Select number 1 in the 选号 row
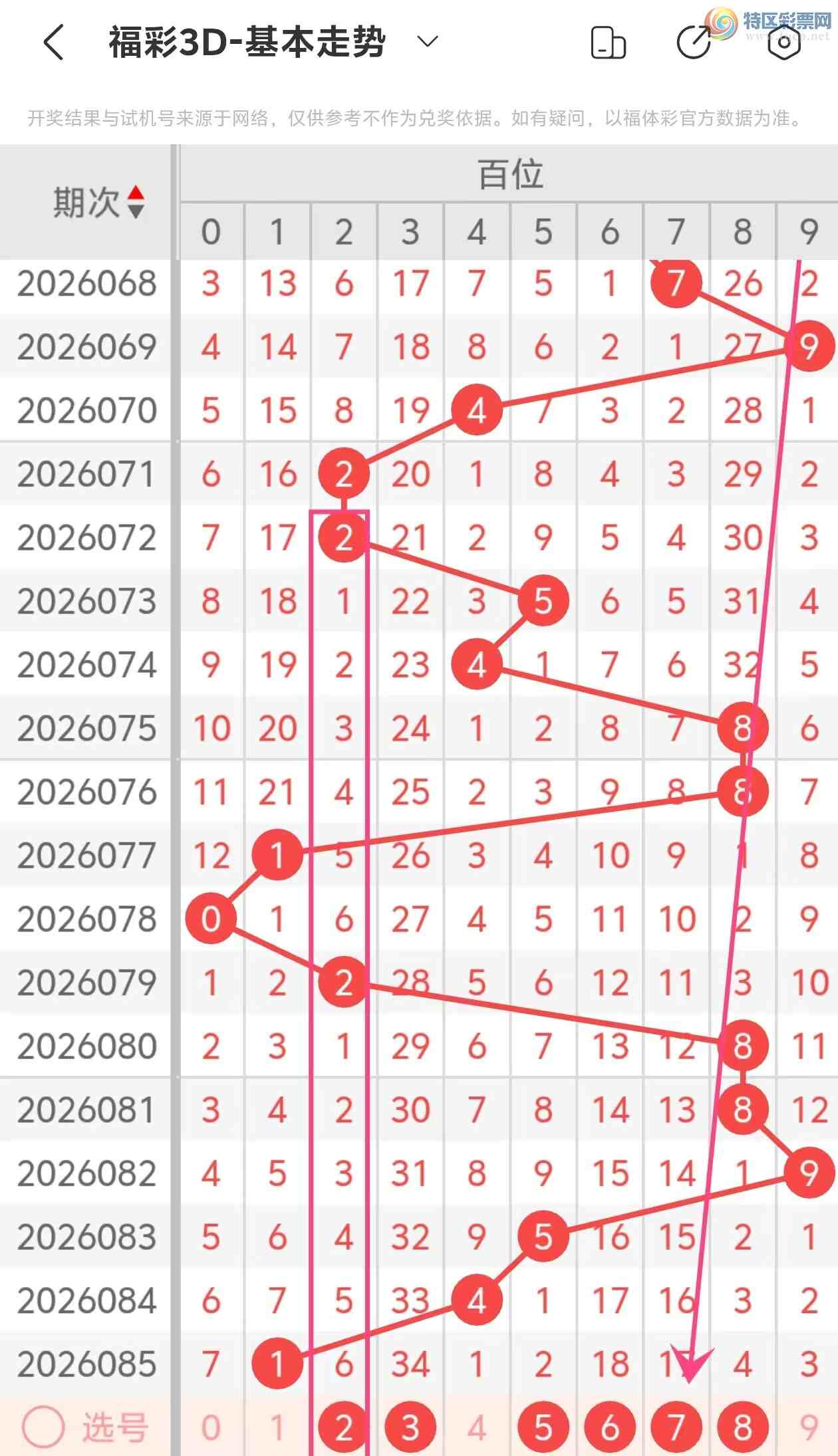838x1456 pixels. (277, 1427)
